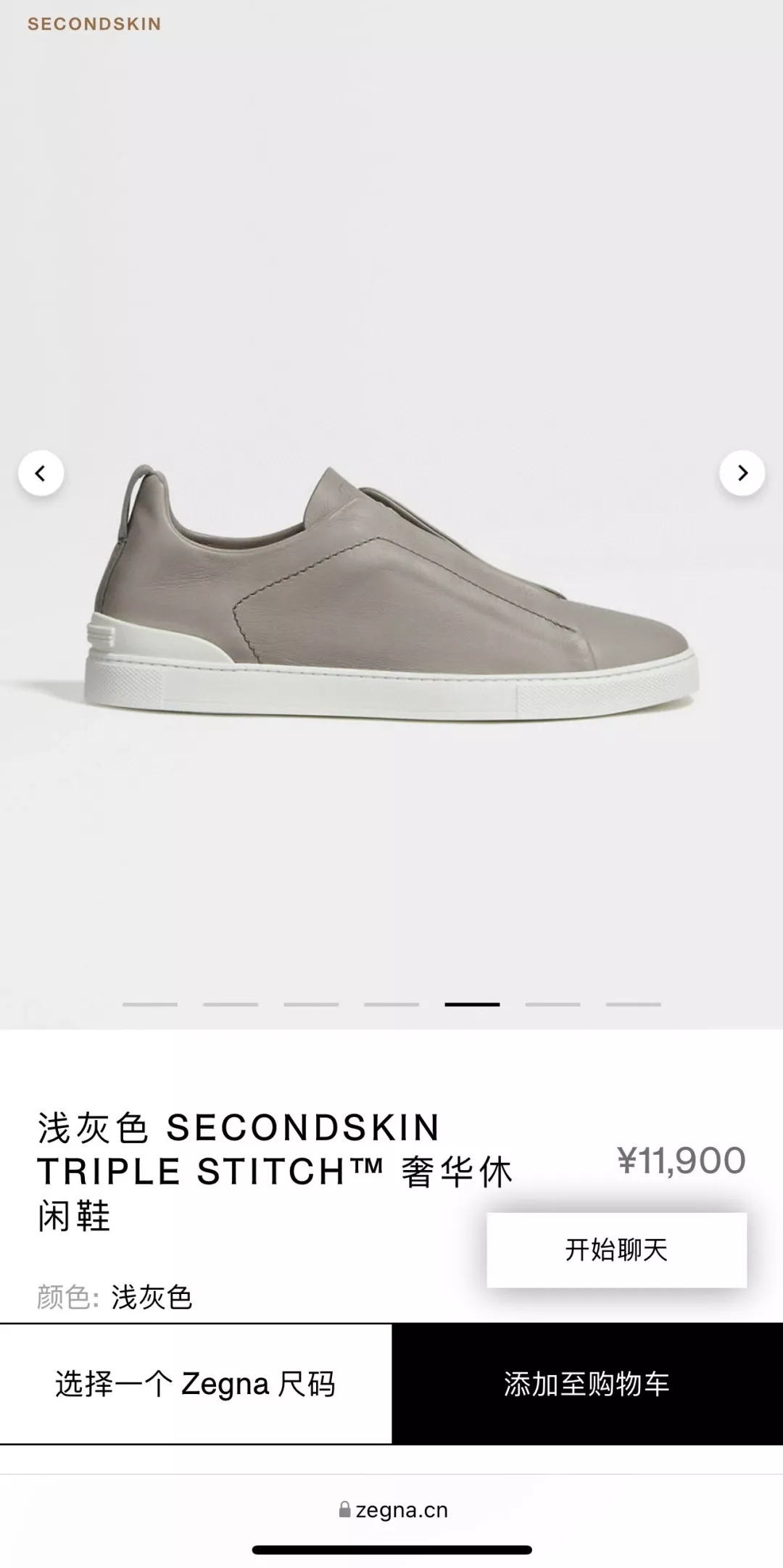Show the next product photo
783x1568 pixels.
coord(742,473)
